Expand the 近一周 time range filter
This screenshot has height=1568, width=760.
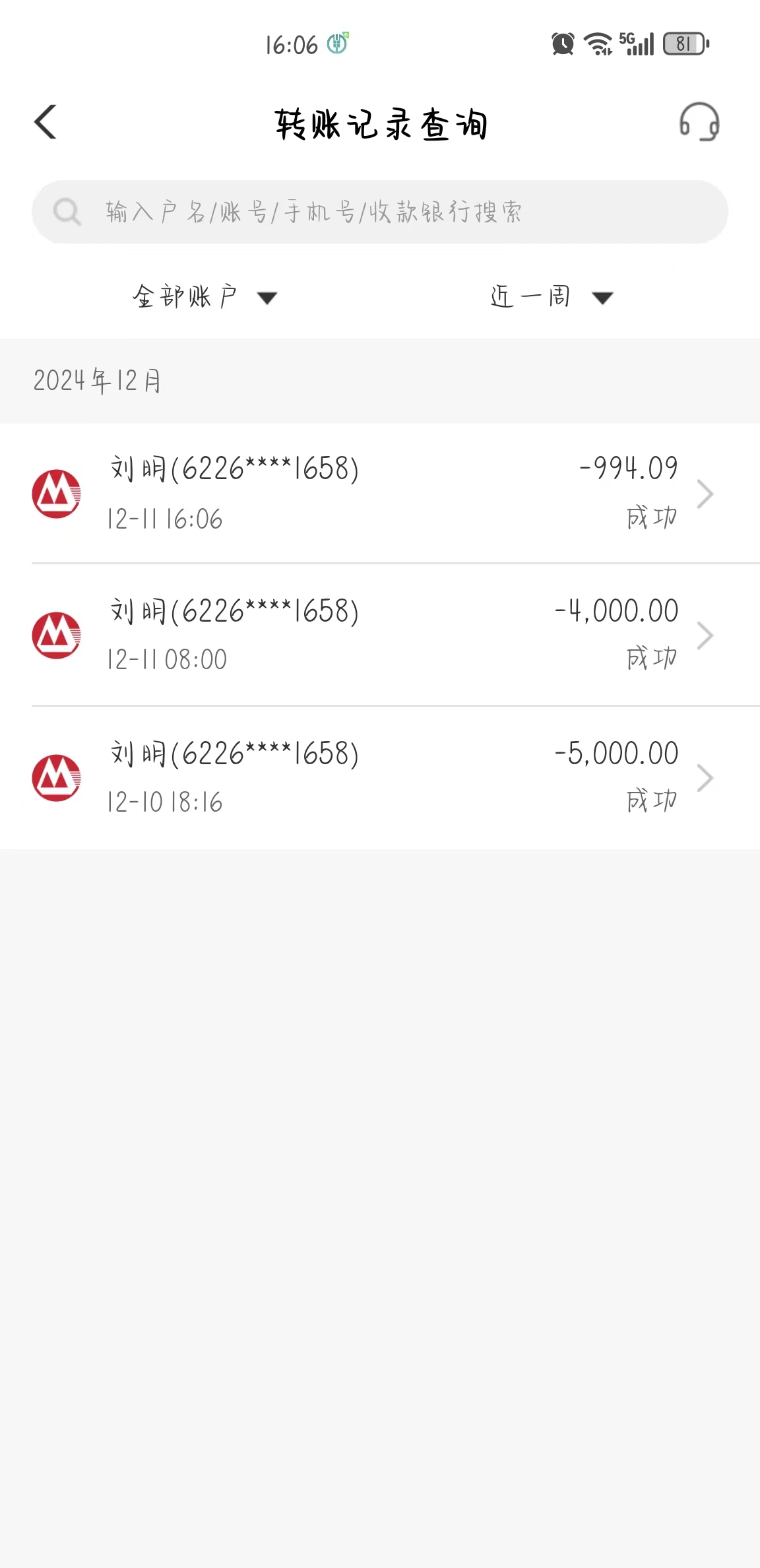point(552,297)
